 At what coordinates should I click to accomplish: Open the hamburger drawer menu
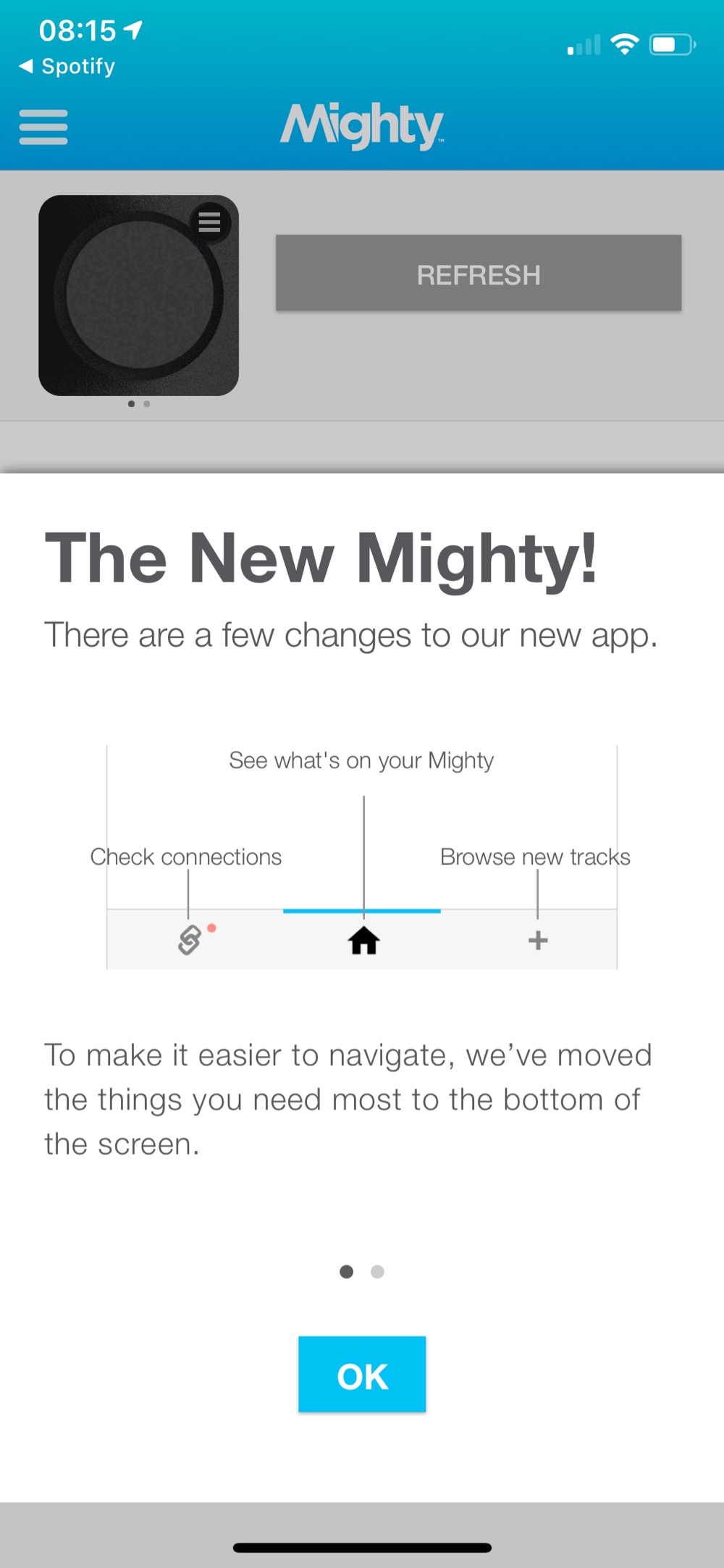[x=43, y=127]
